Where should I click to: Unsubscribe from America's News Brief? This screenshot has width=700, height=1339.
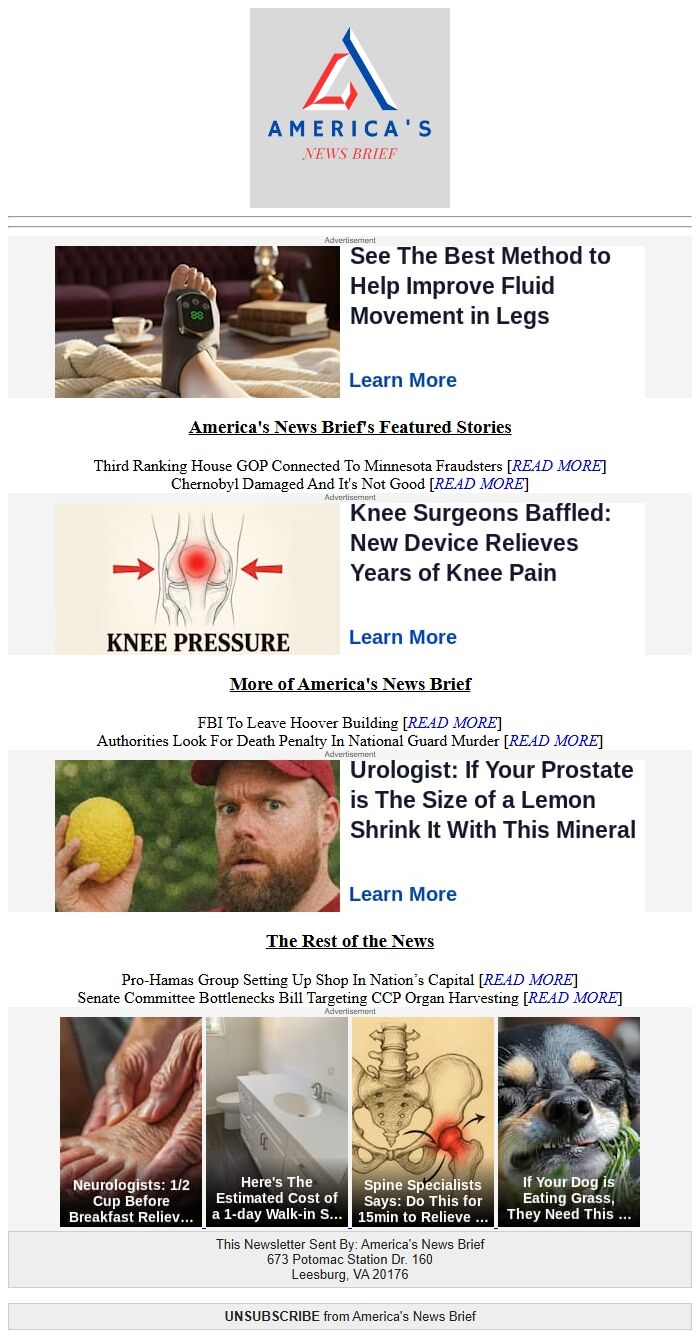point(272,1316)
